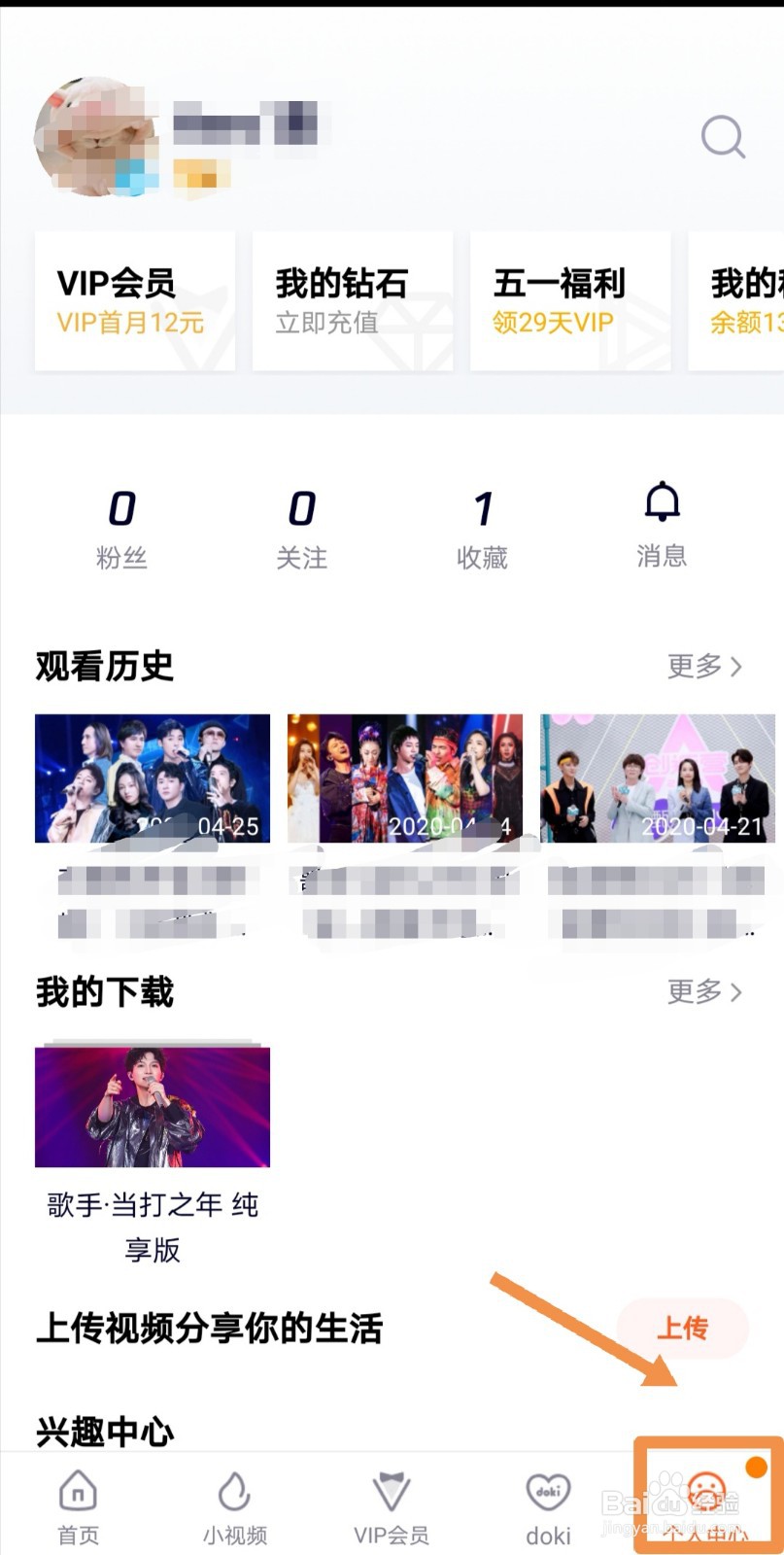Open the profile avatar picture

(x=95, y=138)
